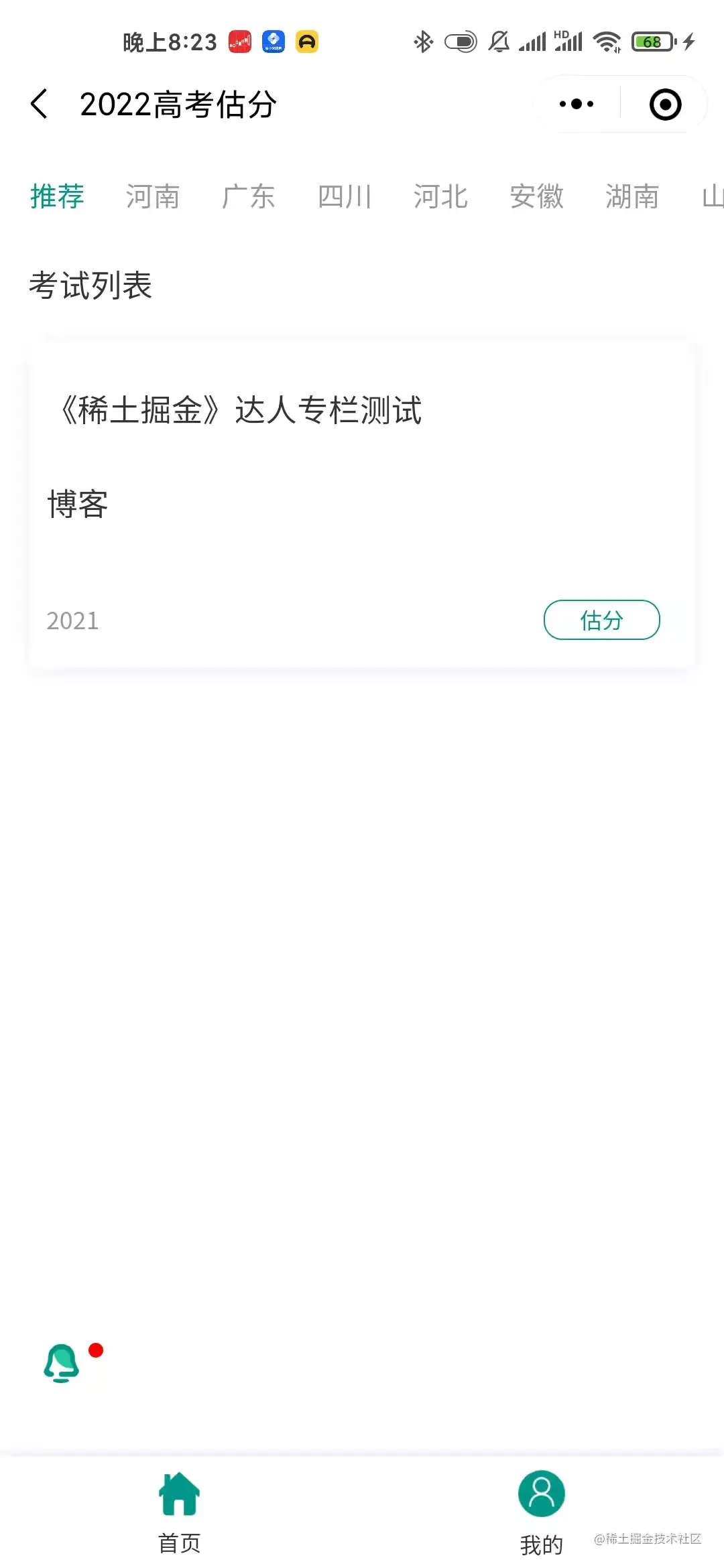
Task: Open the 《稀土掘金》达人专栏测试 exam card
Action: click(x=241, y=410)
